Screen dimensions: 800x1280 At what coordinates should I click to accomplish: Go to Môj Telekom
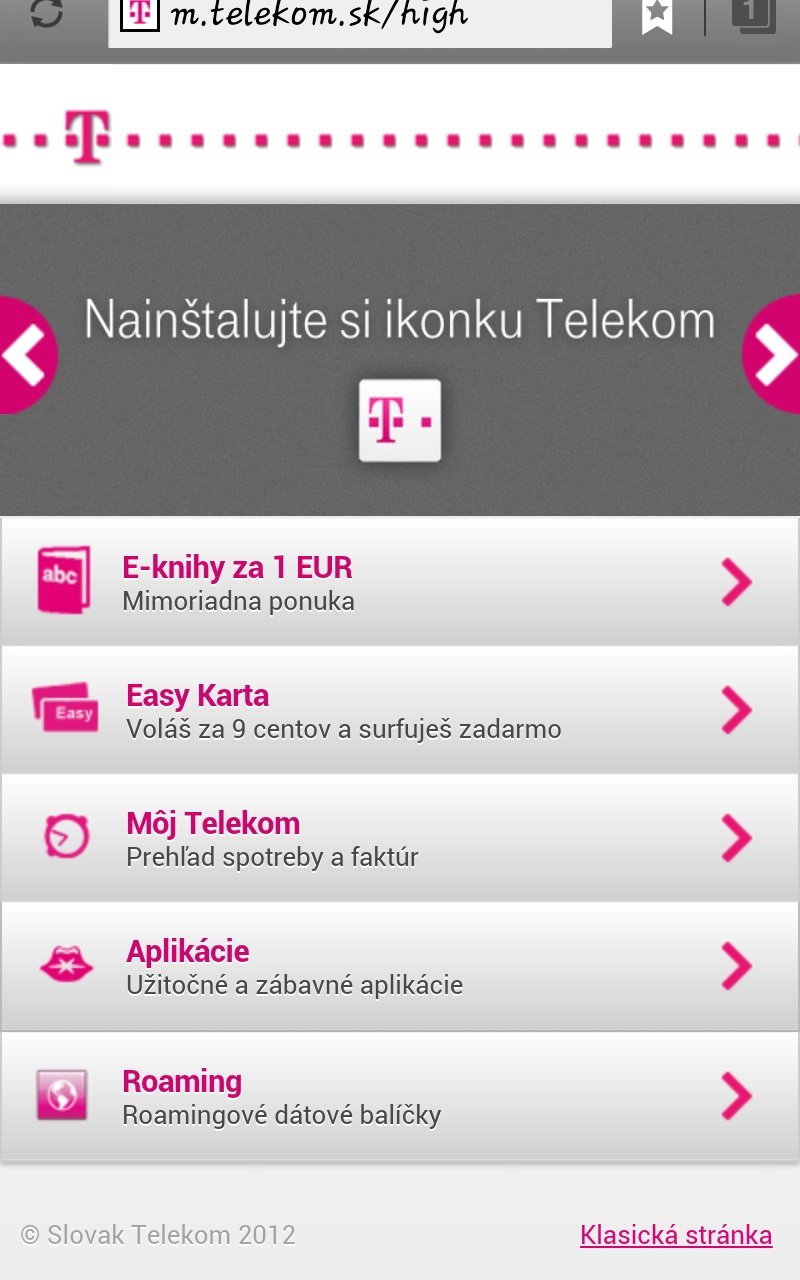click(x=400, y=838)
